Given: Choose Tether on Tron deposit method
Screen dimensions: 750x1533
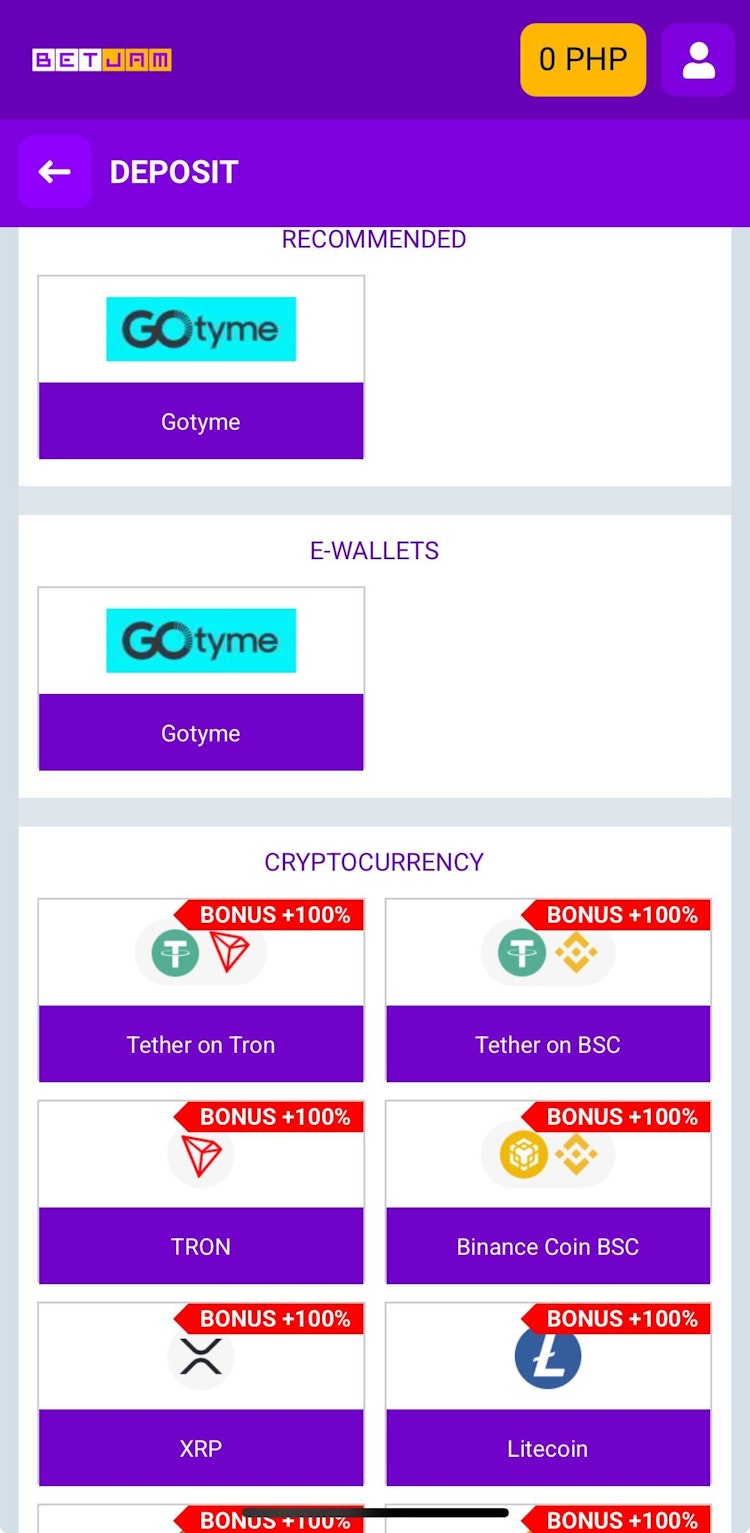Looking at the screenshot, I should 201,990.
